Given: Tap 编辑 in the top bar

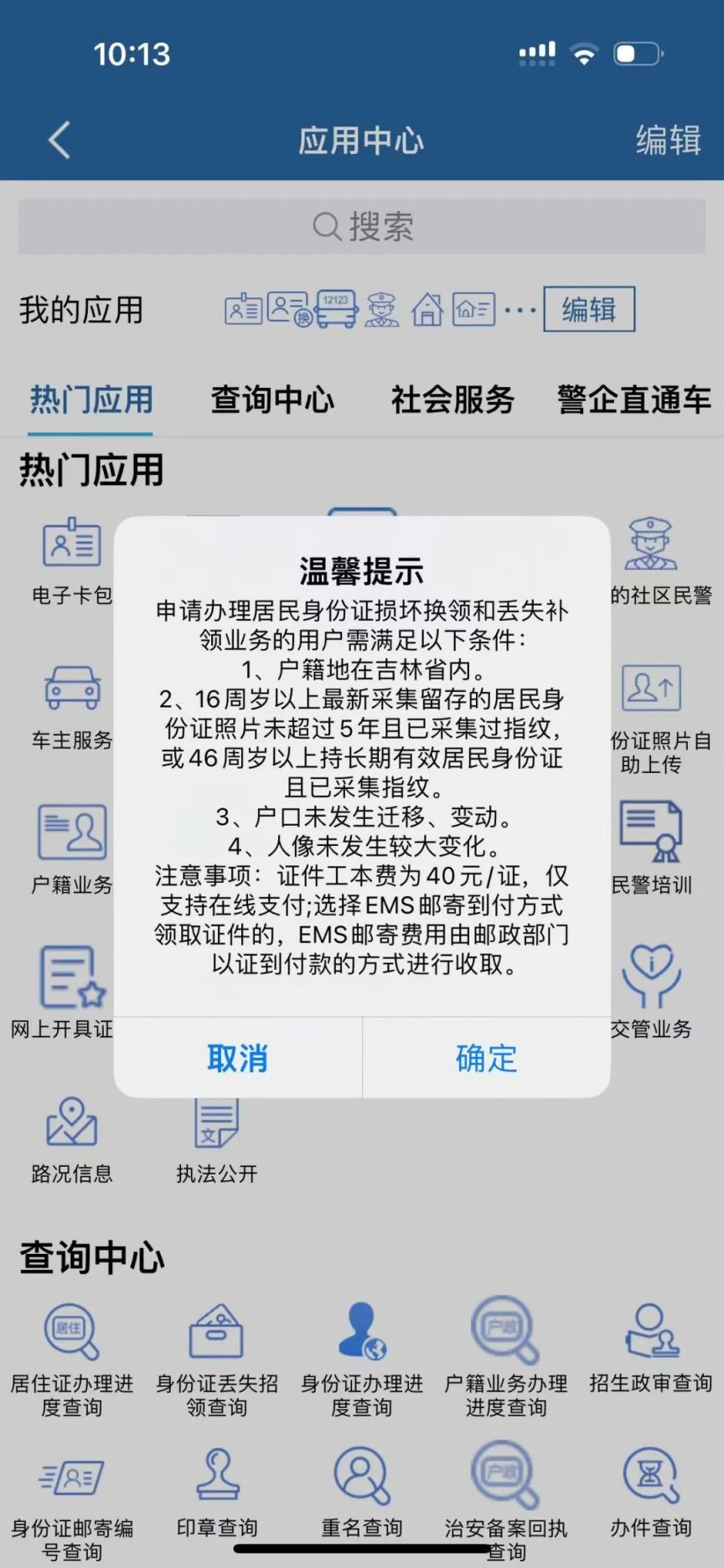Looking at the screenshot, I should [x=667, y=140].
